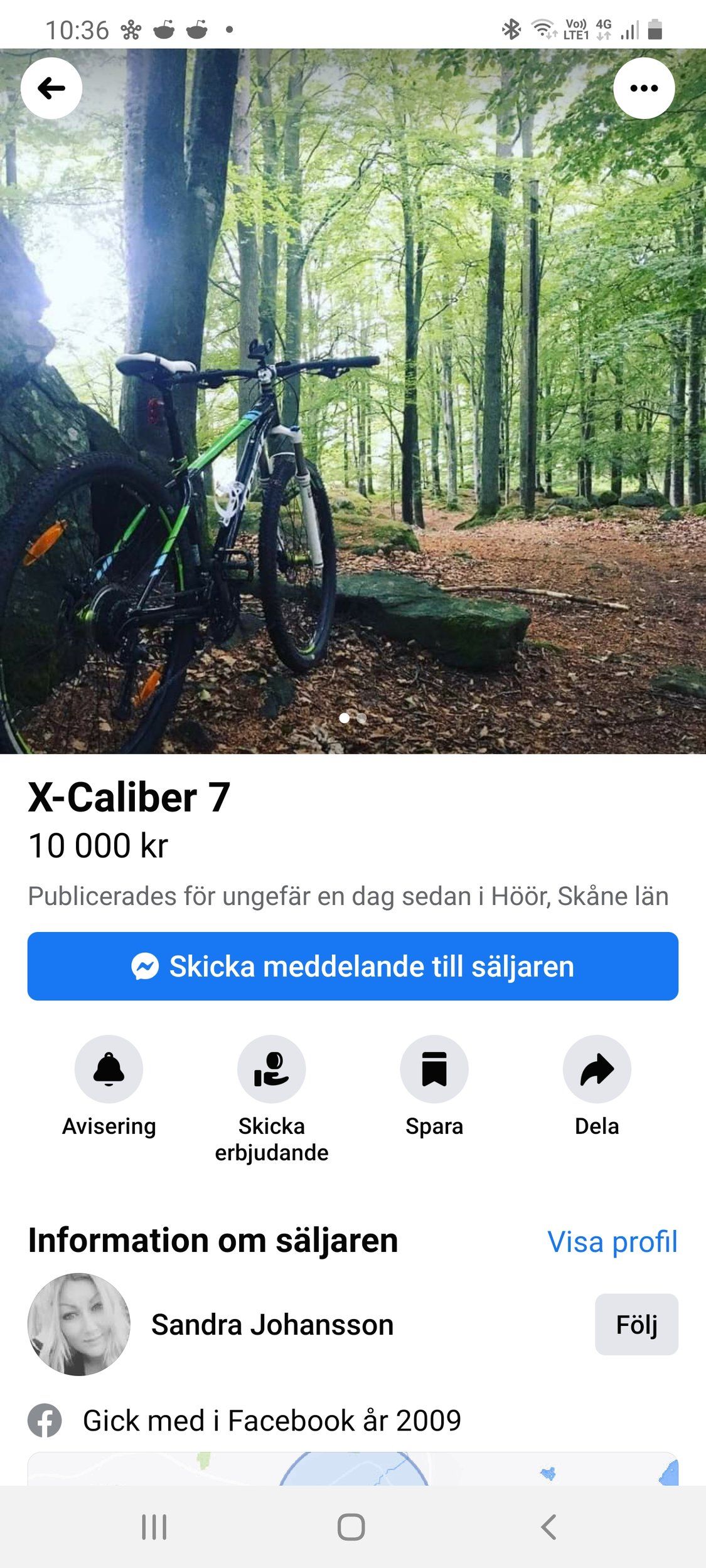
Task: Share the listing via Dela
Action: 596,1069
